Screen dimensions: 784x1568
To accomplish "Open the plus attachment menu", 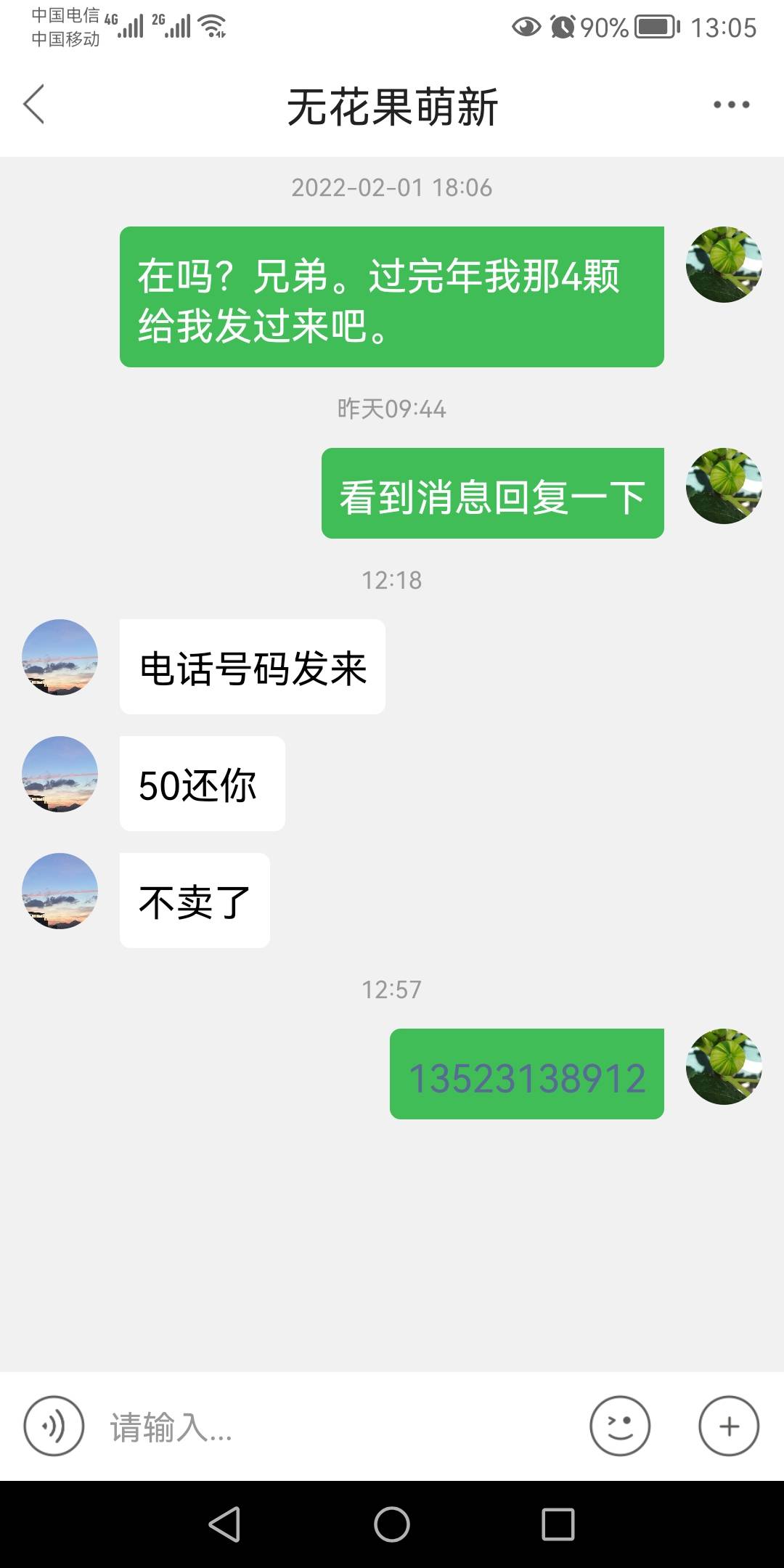I will tap(729, 1426).
